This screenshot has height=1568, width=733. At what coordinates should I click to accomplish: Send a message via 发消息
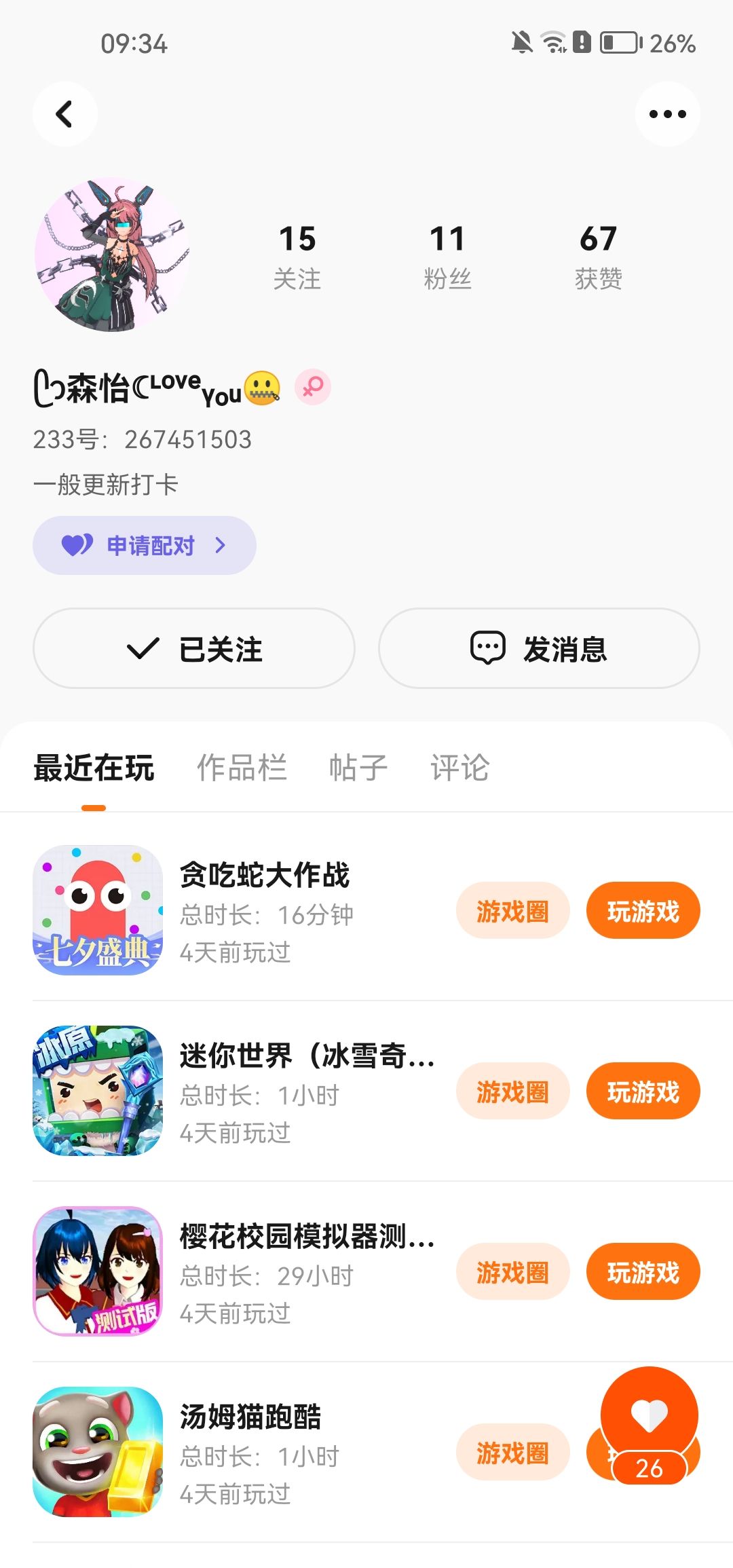(x=539, y=648)
